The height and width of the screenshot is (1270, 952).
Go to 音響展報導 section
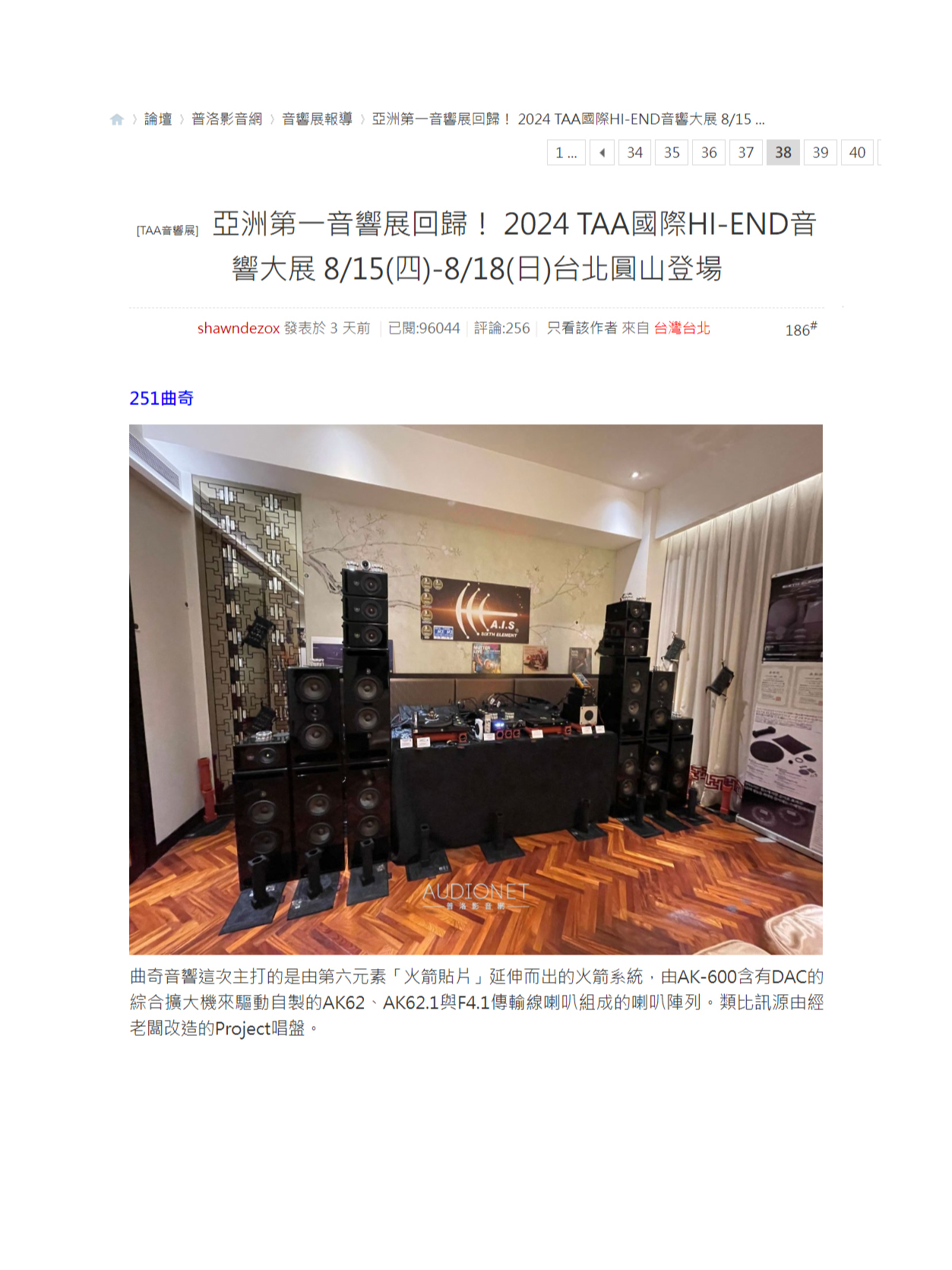coord(317,119)
